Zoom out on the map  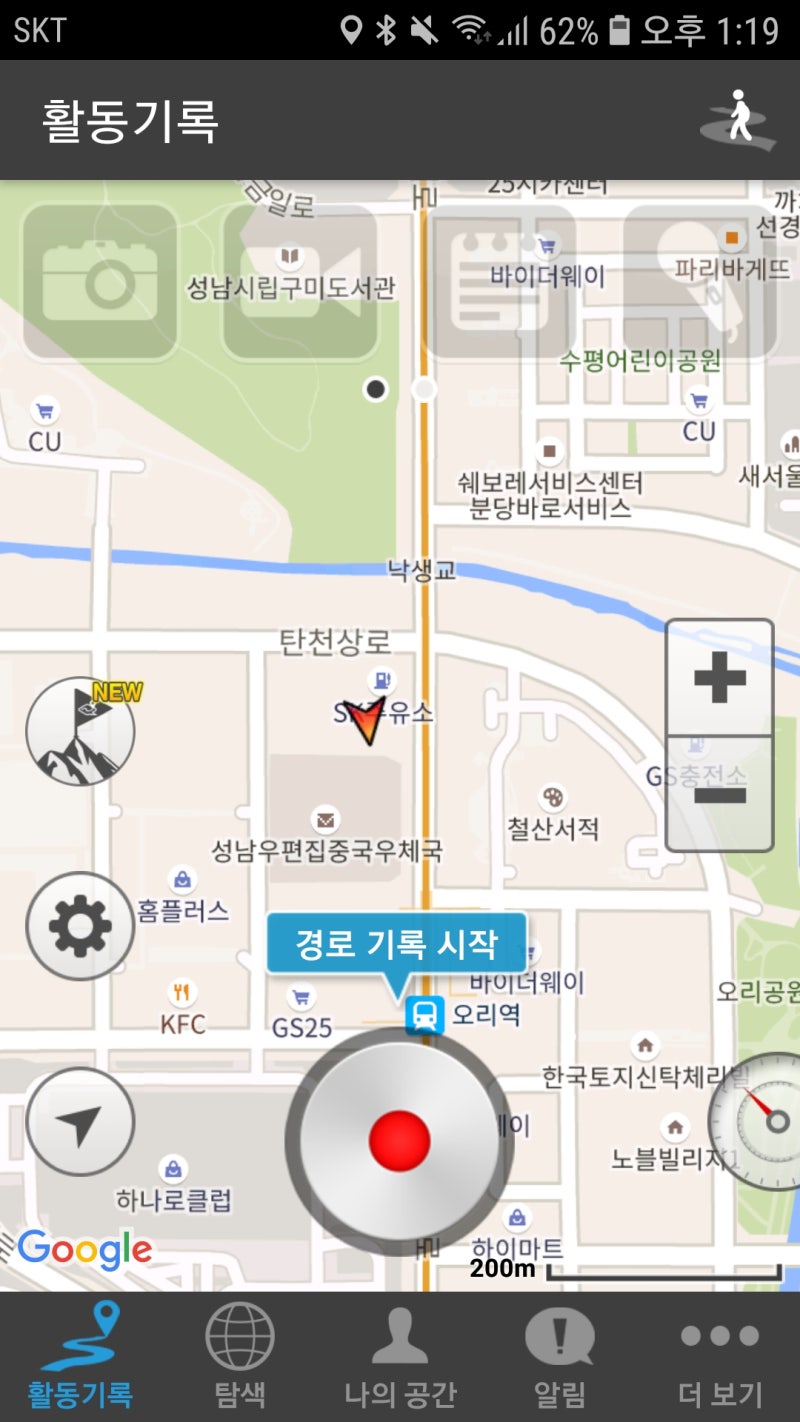(x=720, y=795)
